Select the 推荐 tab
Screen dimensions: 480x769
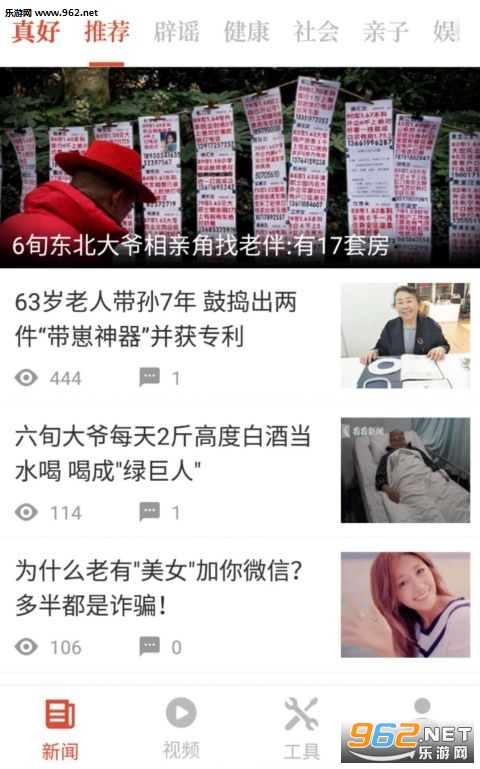pos(106,32)
